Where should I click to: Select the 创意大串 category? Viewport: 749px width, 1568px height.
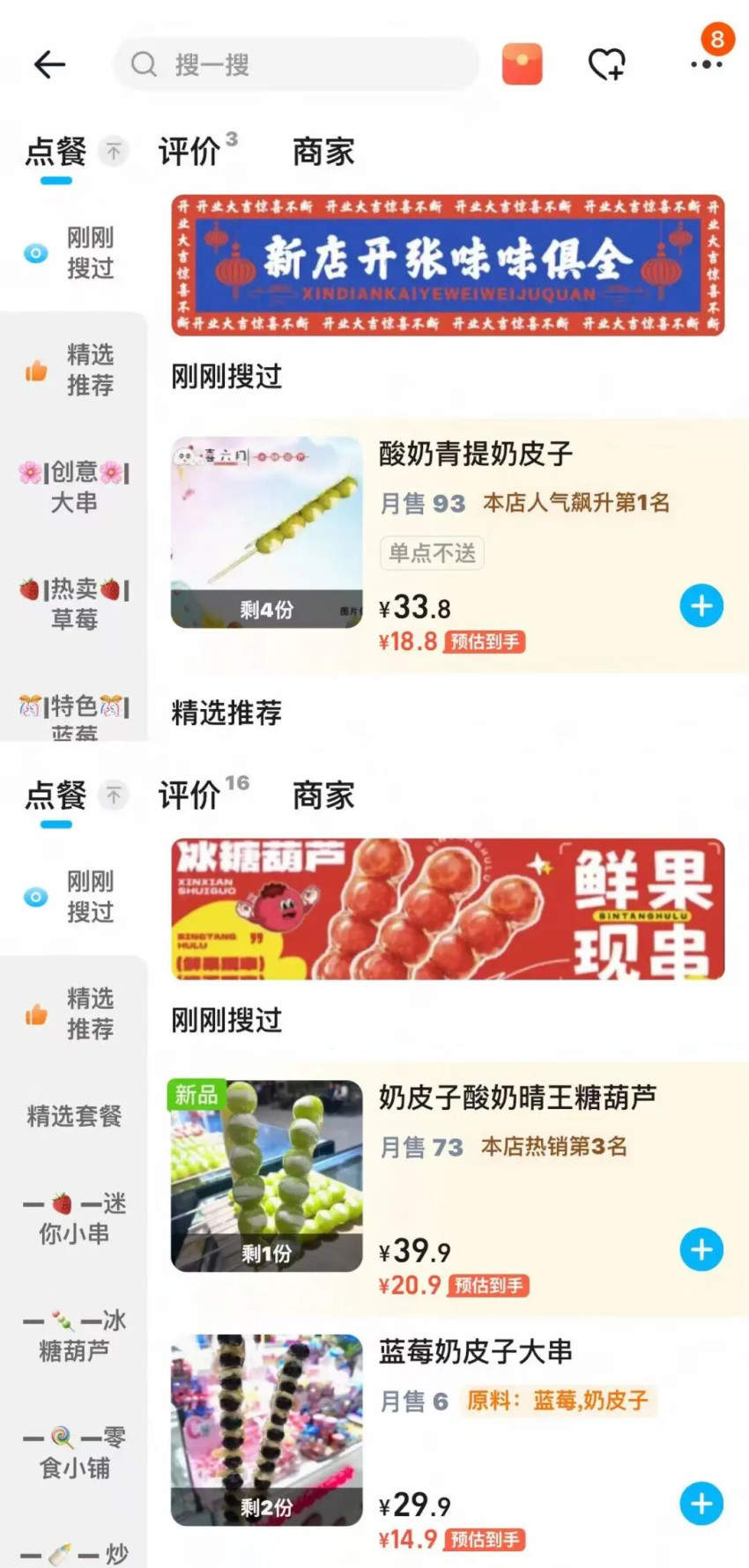point(74,487)
